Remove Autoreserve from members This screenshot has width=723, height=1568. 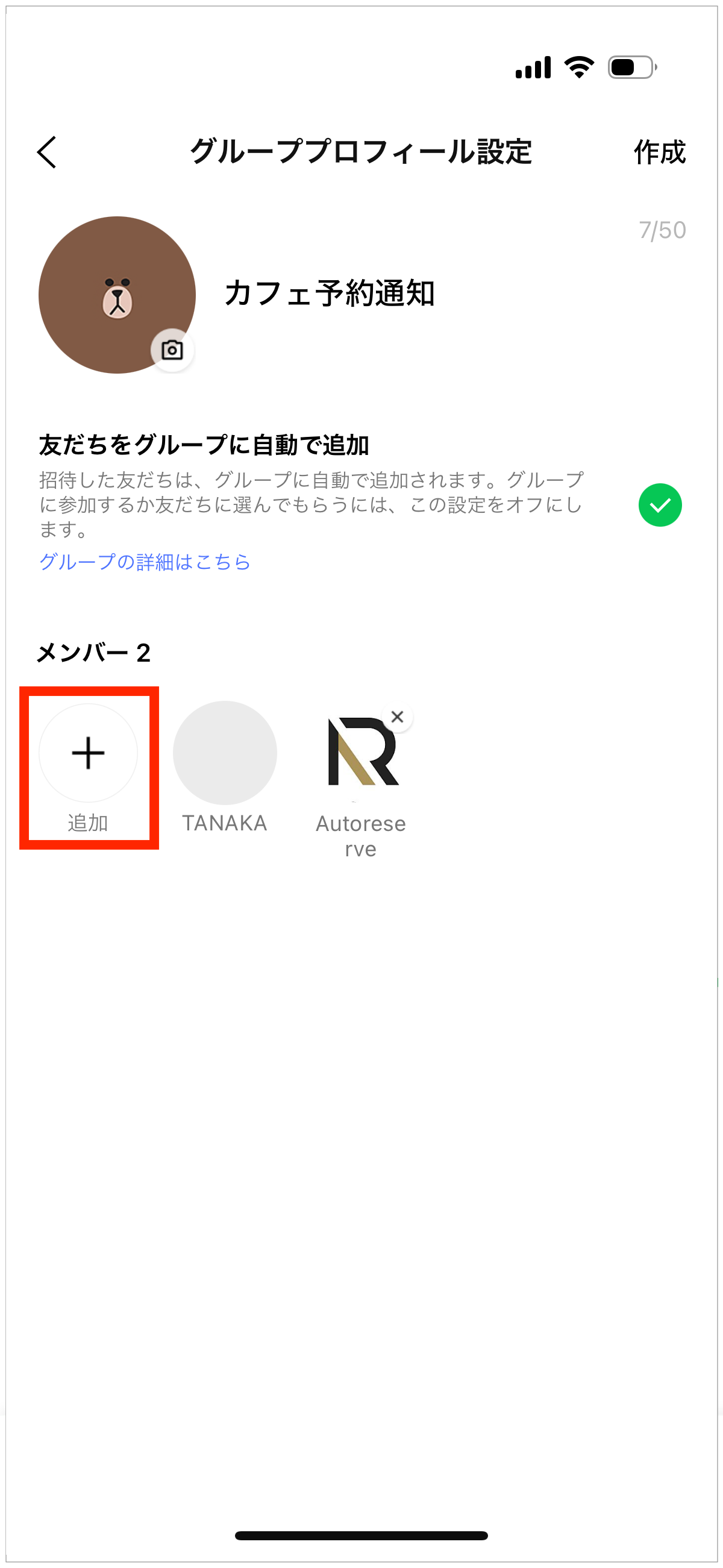tap(398, 717)
